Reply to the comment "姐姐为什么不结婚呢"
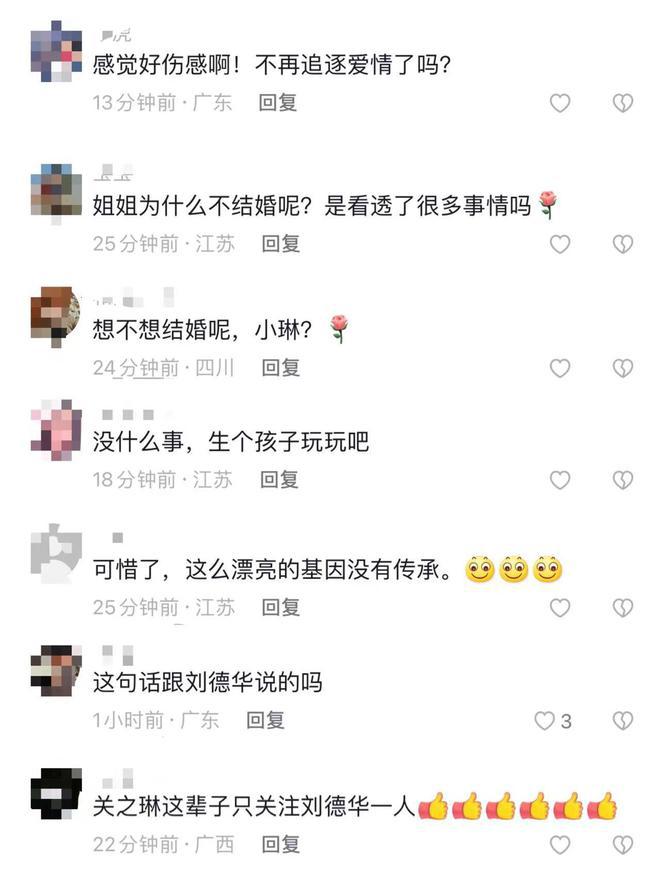Screen dimensions: 660x870 tap(280, 243)
